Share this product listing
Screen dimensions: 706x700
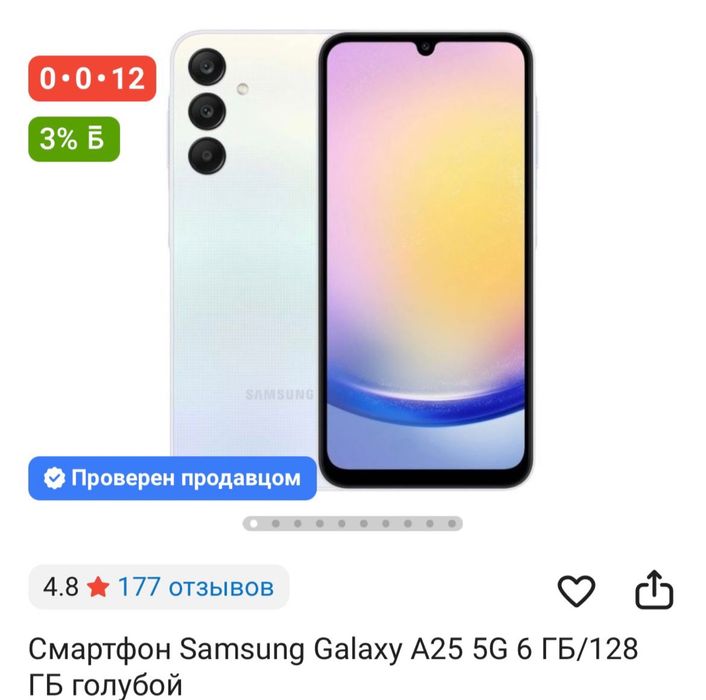pyautogui.click(x=654, y=590)
